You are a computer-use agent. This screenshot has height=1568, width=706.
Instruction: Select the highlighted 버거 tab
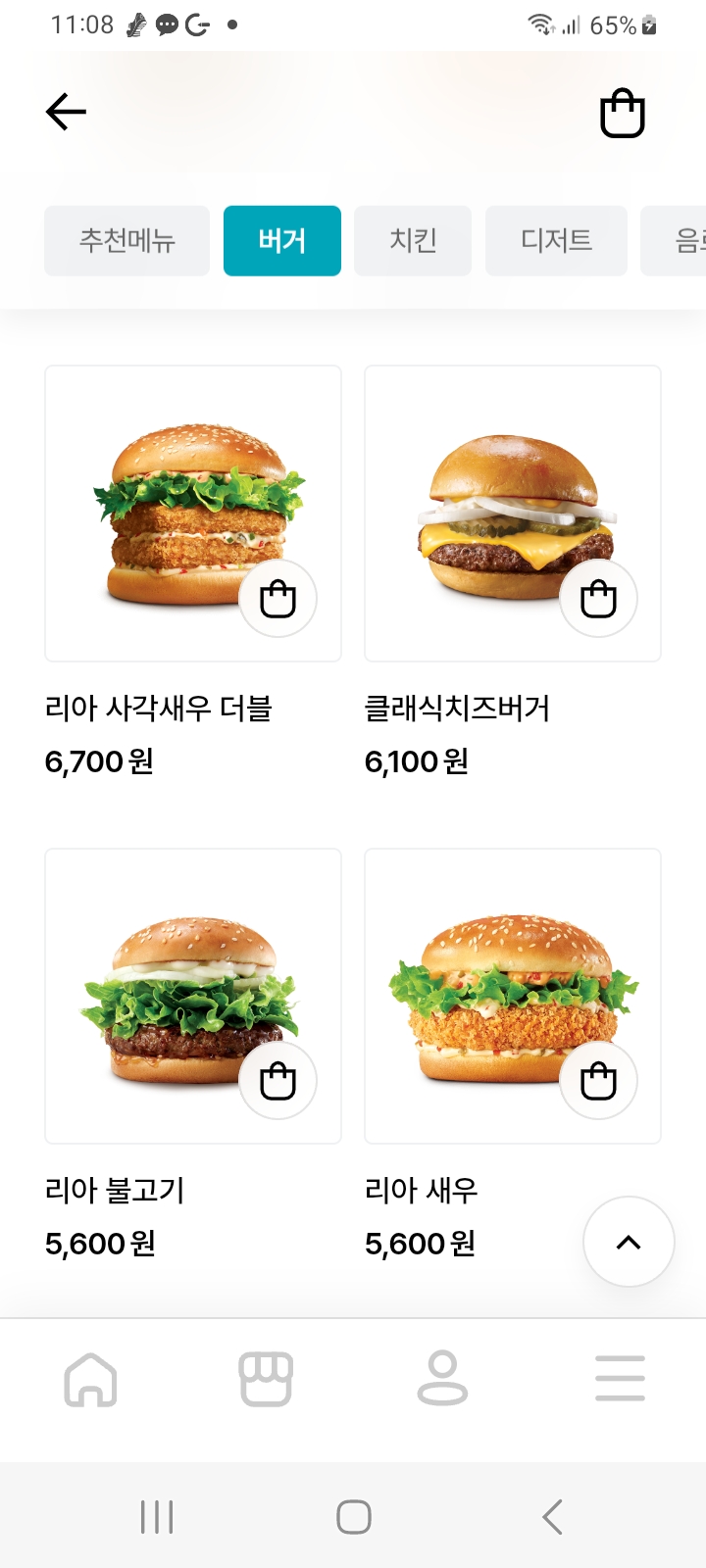click(x=282, y=240)
